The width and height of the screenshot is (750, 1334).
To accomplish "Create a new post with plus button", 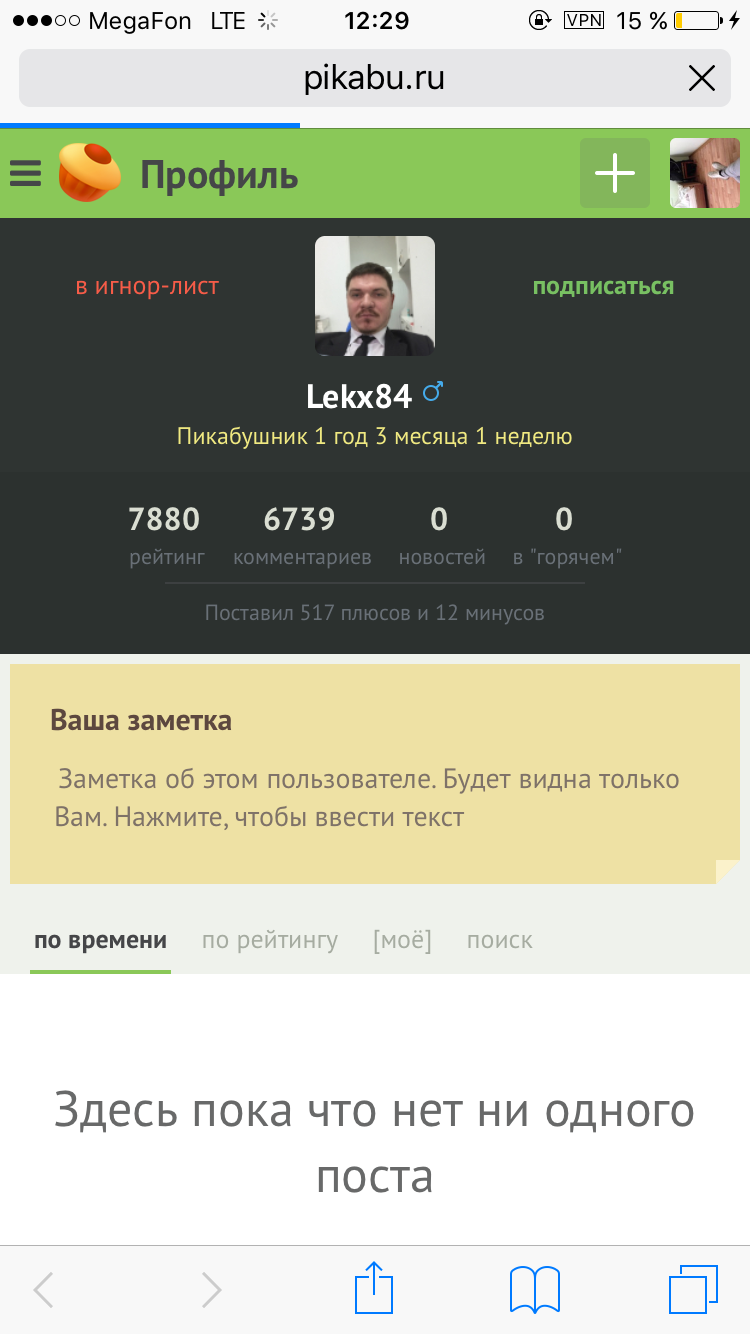I will tap(615, 174).
